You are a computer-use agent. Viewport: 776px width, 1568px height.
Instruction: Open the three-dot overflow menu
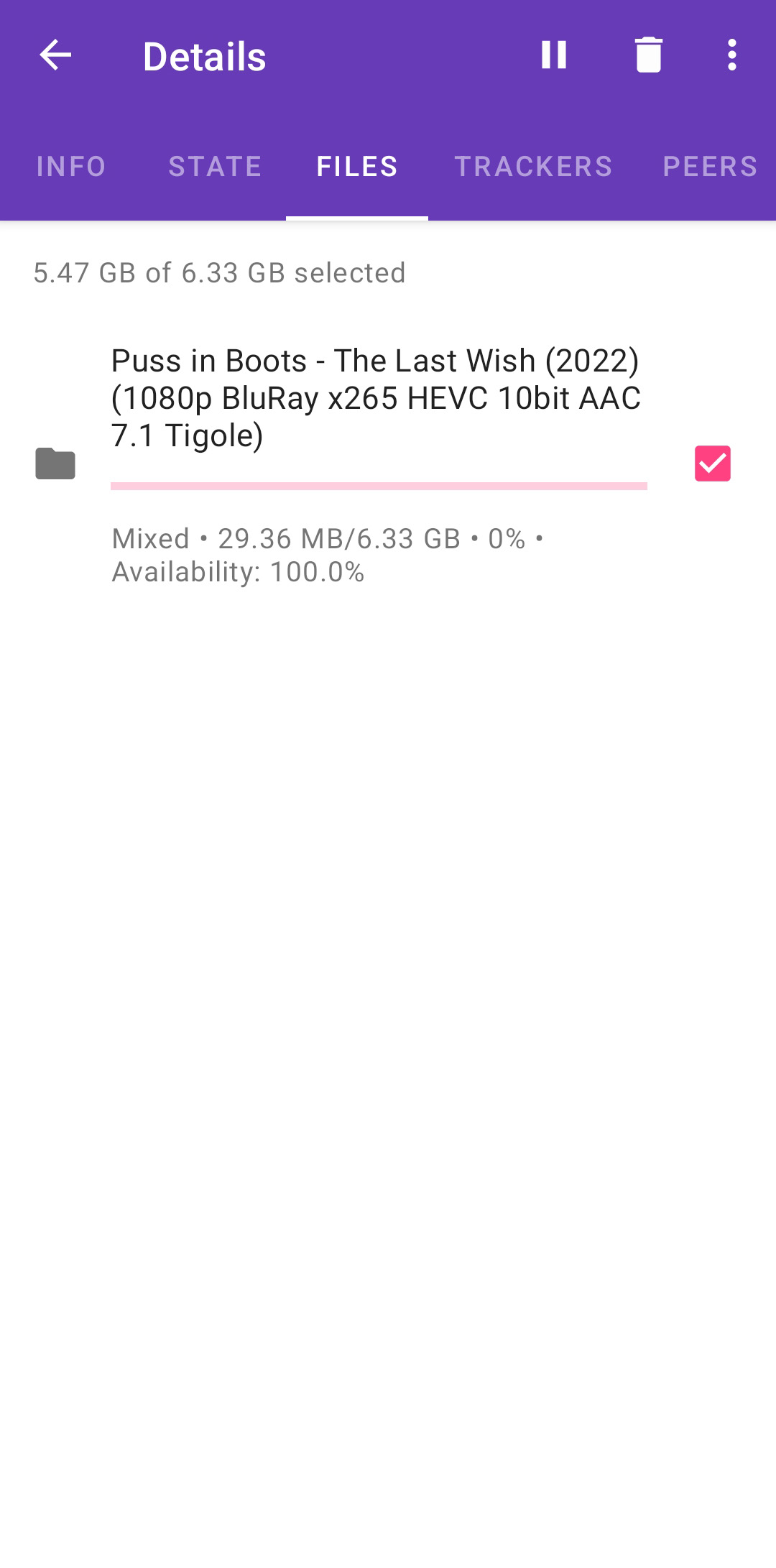[731, 55]
